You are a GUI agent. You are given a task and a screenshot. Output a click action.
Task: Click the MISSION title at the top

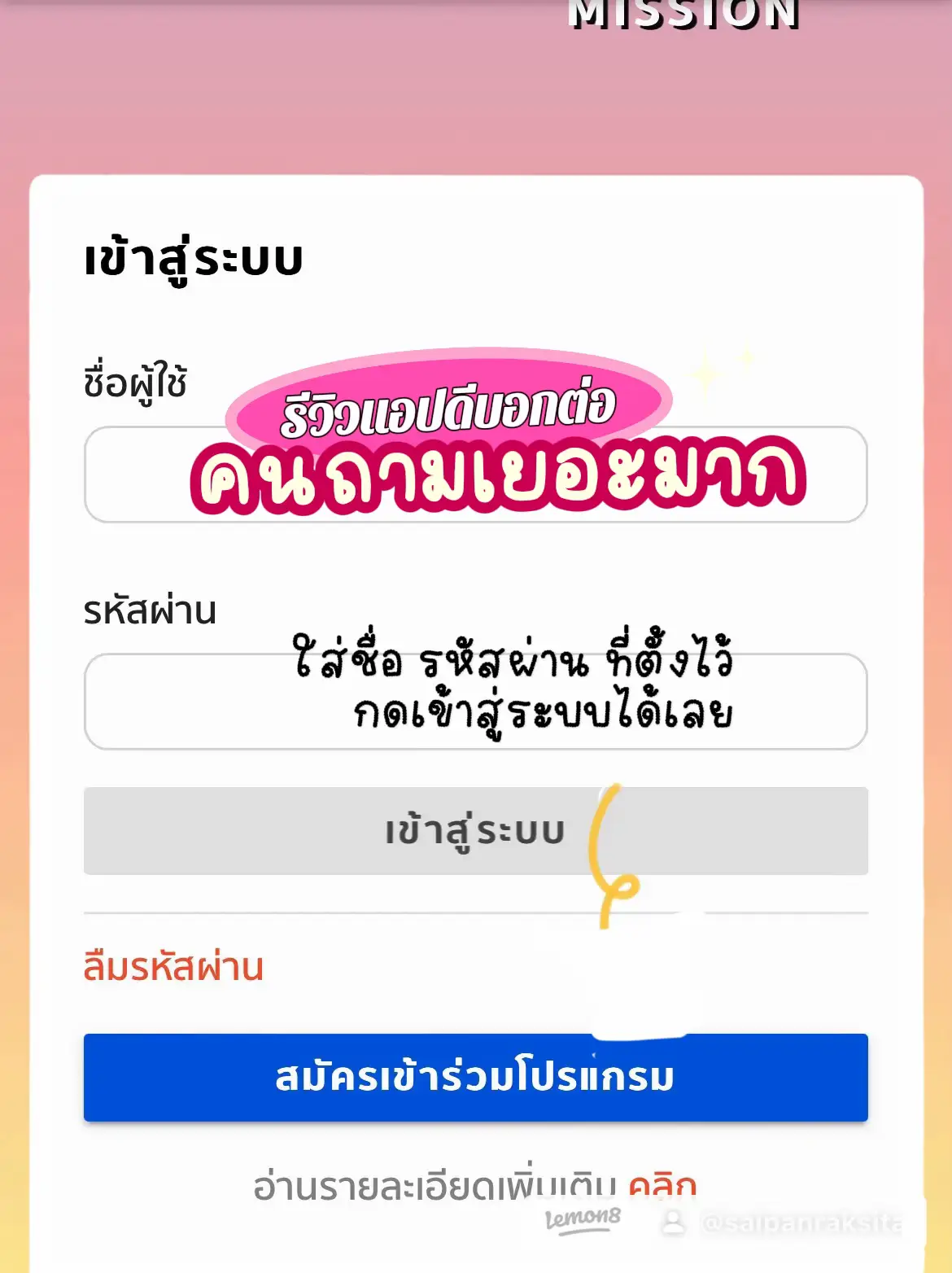pyautogui.click(x=683, y=12)
